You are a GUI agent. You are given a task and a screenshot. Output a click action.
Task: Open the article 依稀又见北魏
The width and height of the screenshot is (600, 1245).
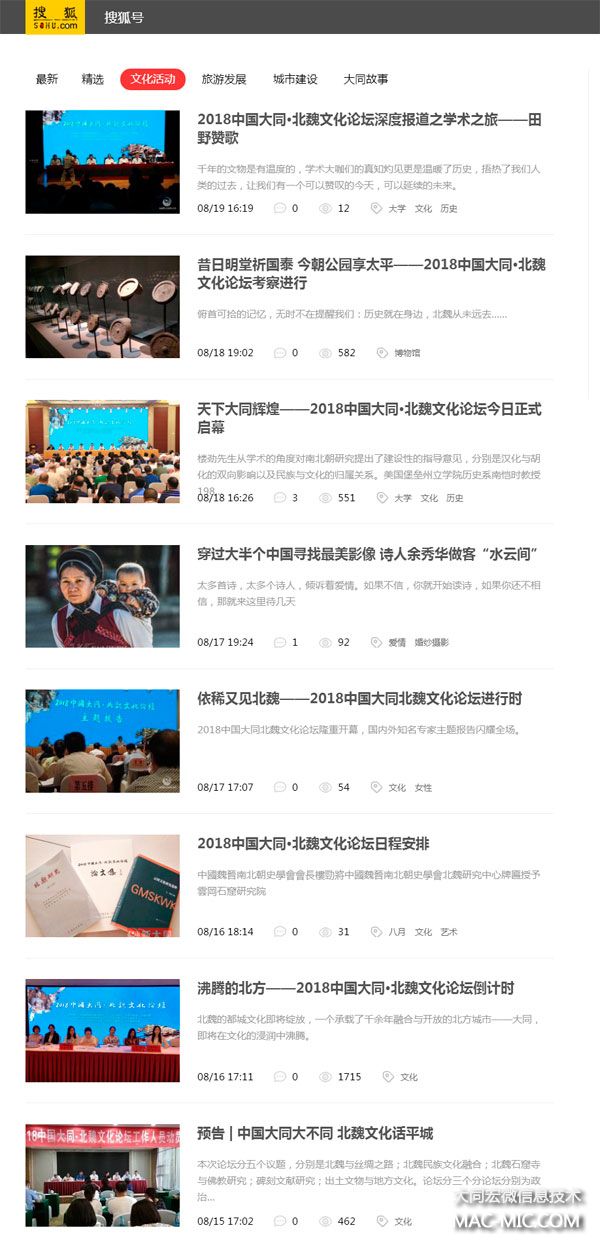(359, 698)
